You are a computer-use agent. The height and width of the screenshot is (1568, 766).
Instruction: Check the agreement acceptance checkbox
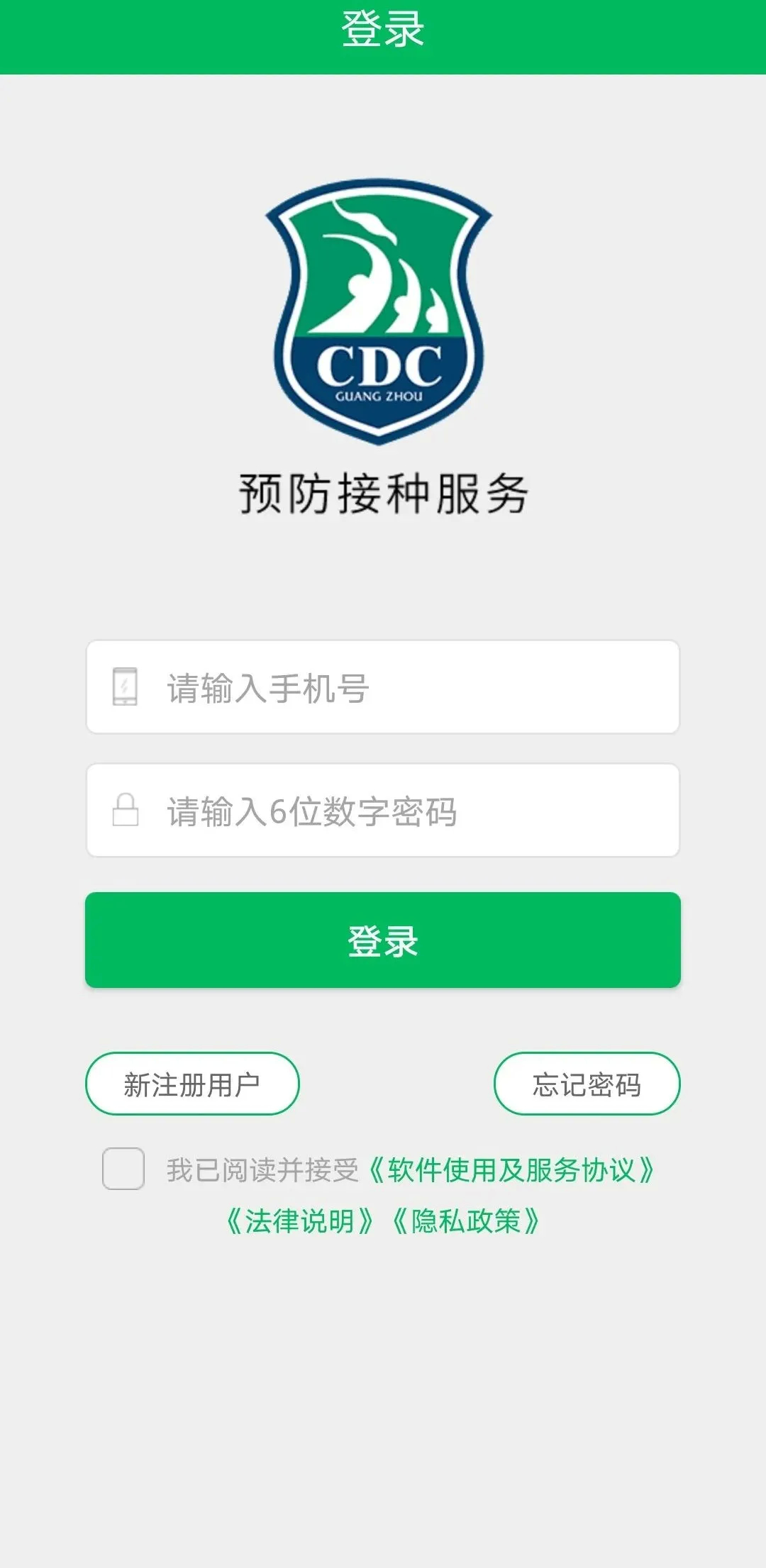pyautogui.click(x=122, y=1170)
